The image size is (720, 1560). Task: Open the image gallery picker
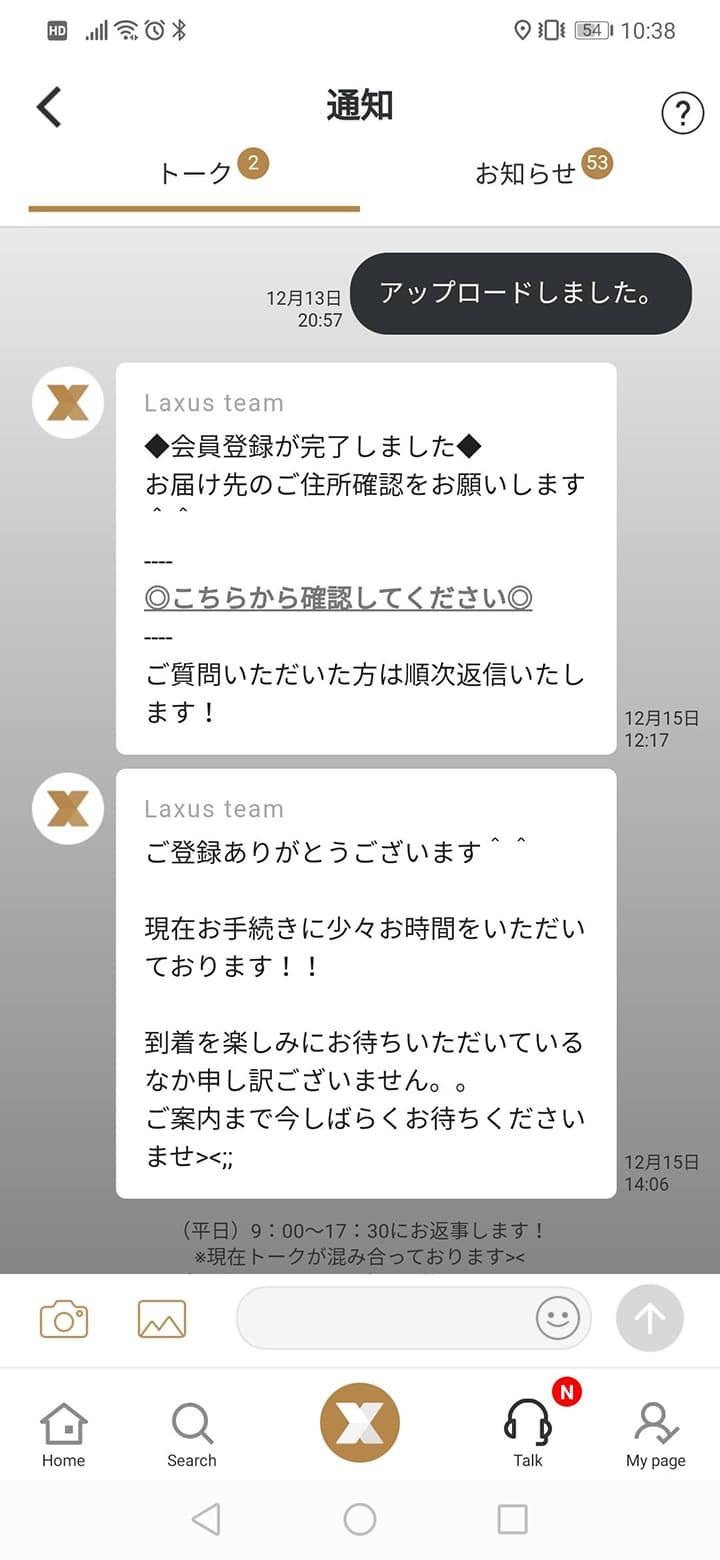pos(161,1318)
